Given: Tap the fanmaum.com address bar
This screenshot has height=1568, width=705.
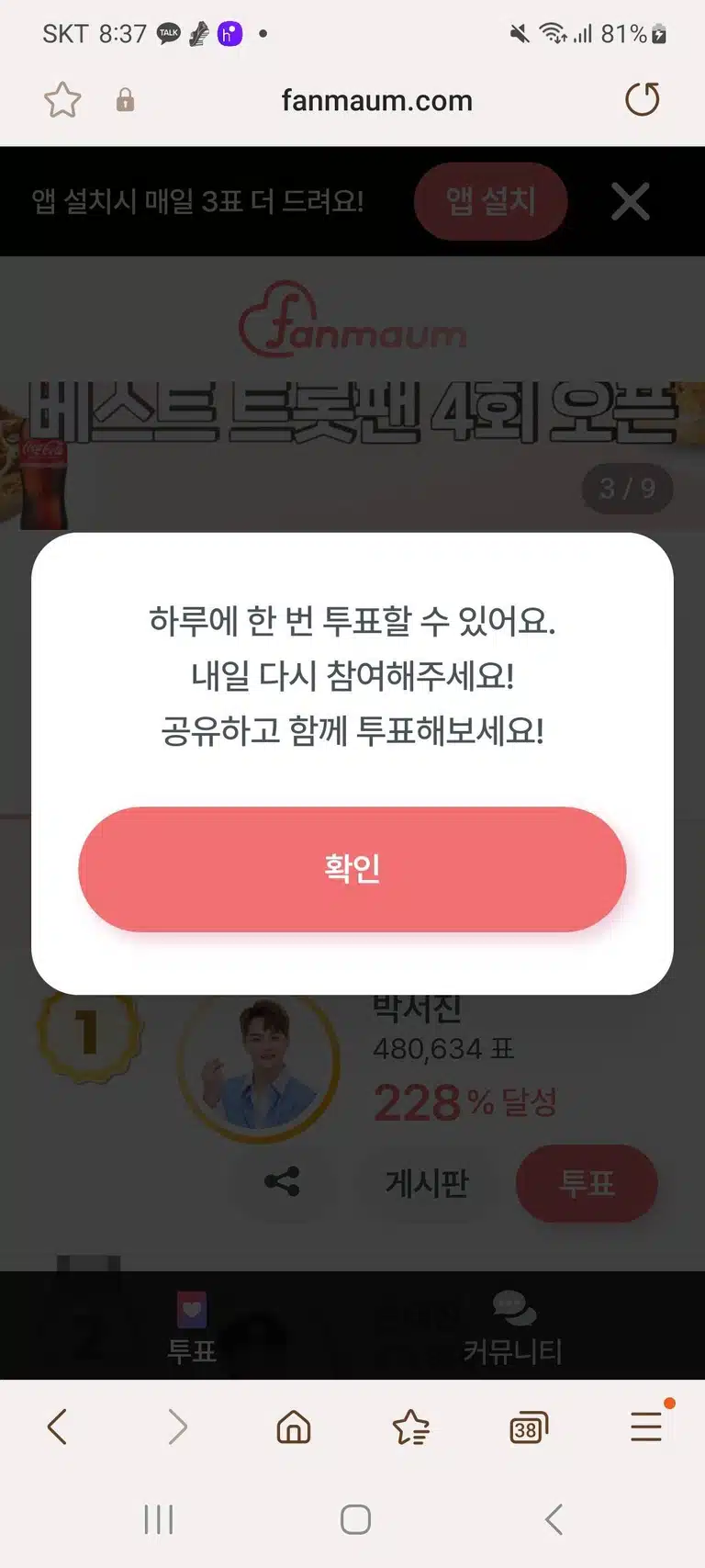Looking at the screenshot, I should 376,100.
